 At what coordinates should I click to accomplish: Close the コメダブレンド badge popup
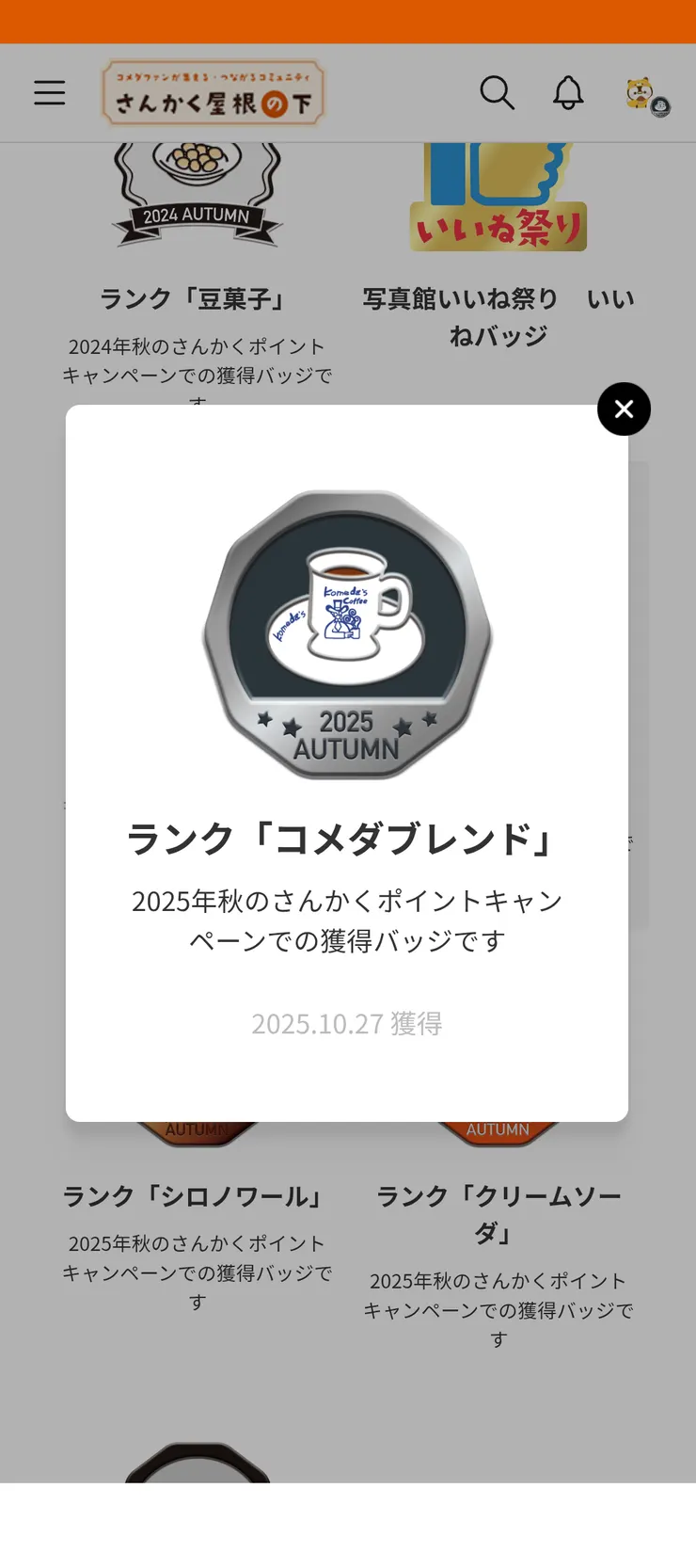pos(624,408)
